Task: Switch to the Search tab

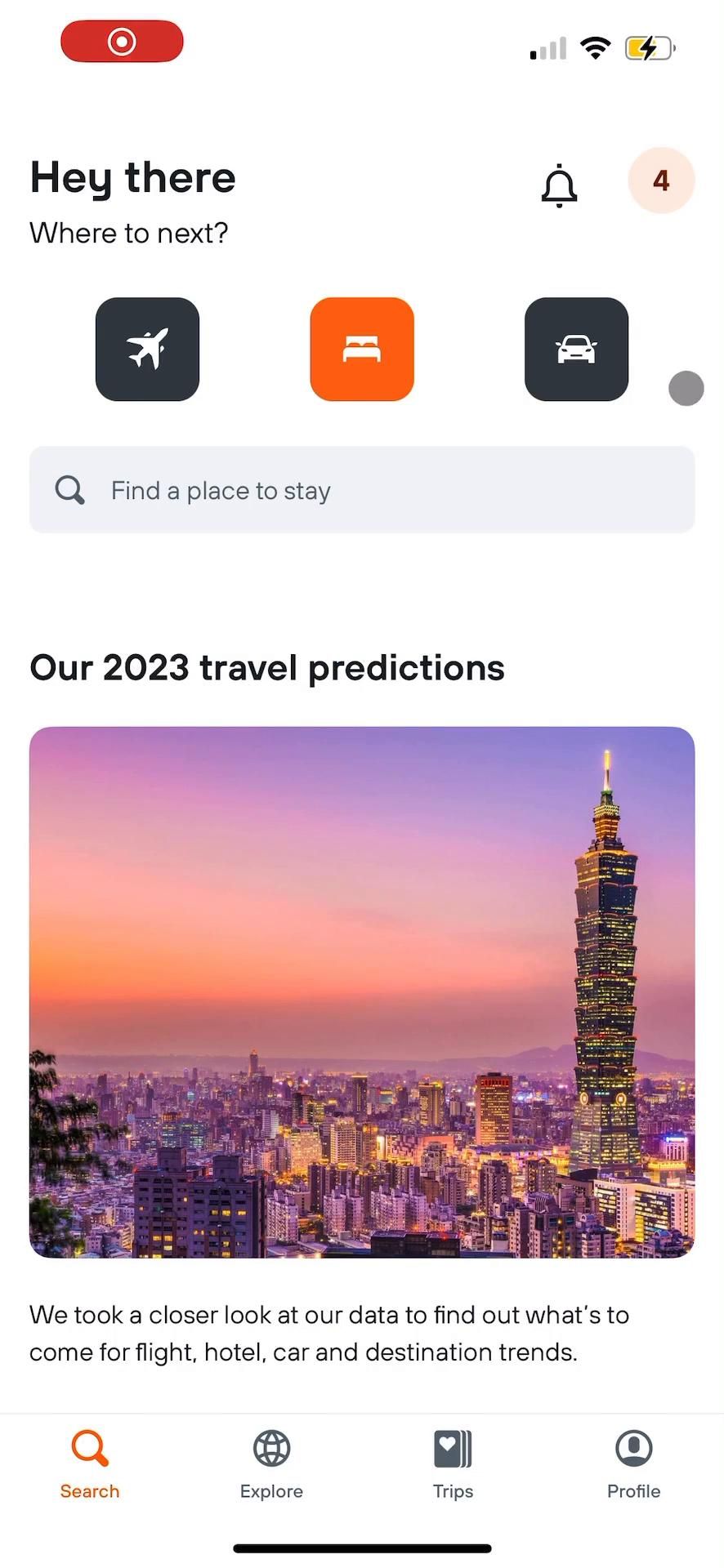Action: [90, 1465]
